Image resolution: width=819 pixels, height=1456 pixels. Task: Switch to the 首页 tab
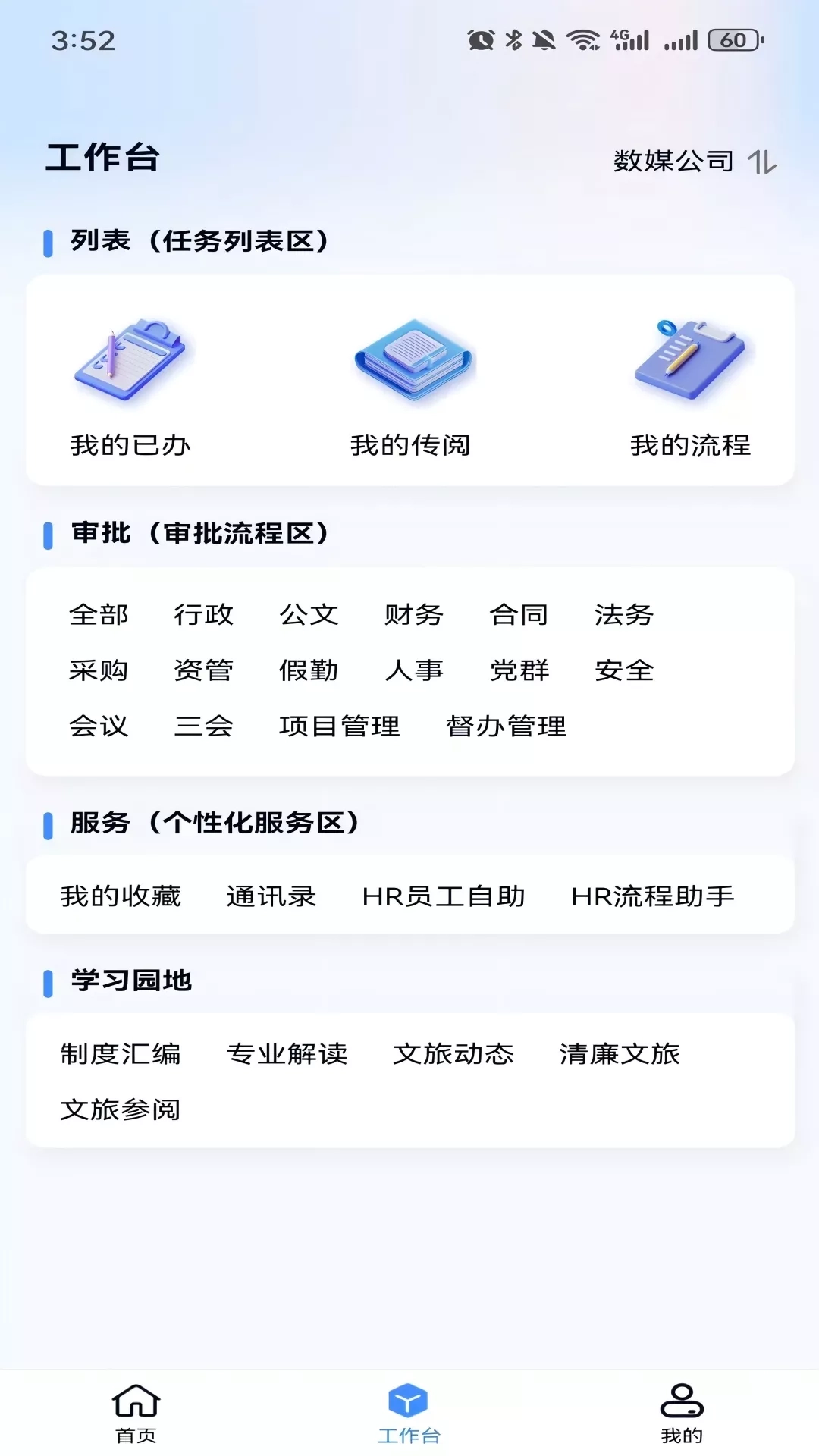coord(136,1414)
